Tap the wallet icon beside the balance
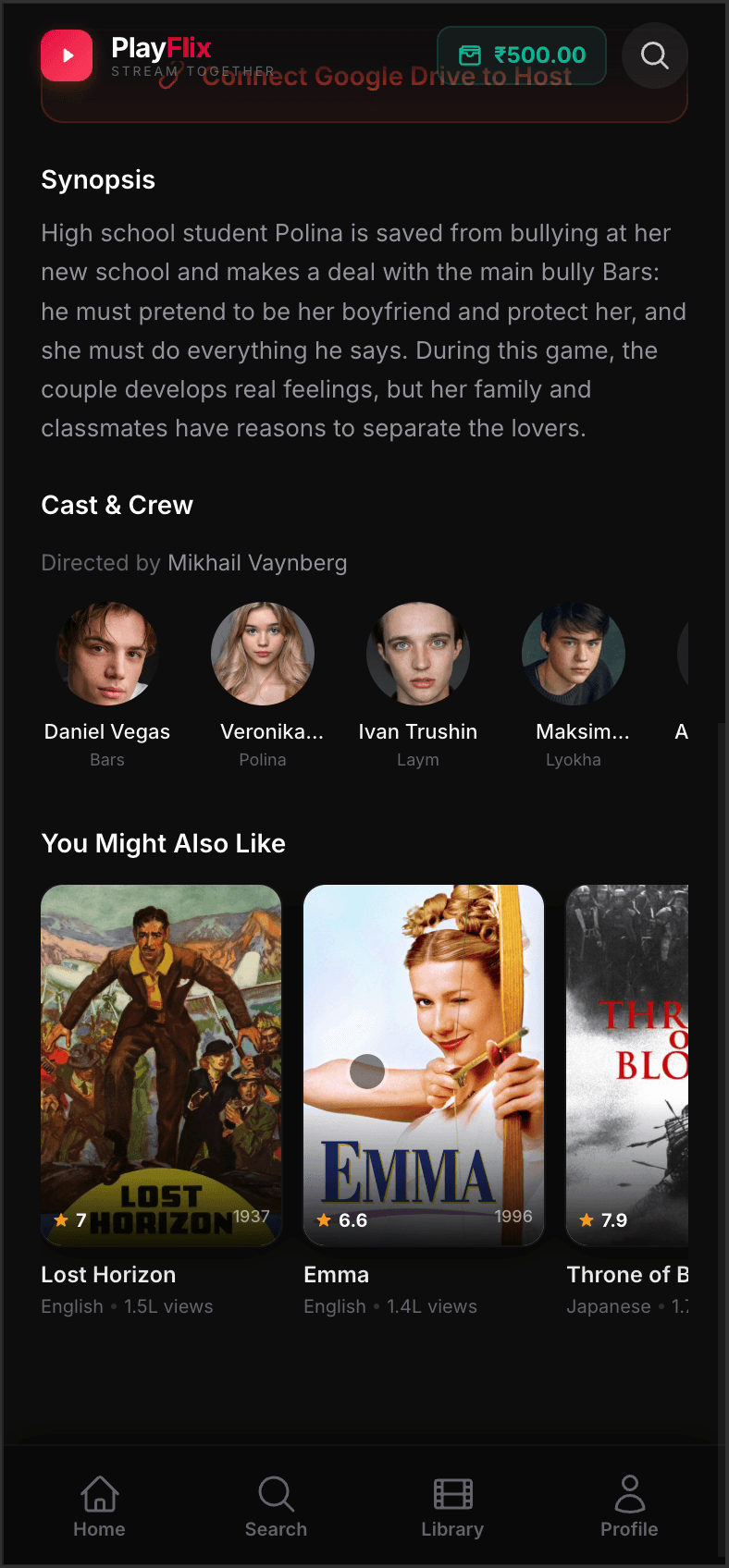The image size is (729, 1568). tap(470, 55)
